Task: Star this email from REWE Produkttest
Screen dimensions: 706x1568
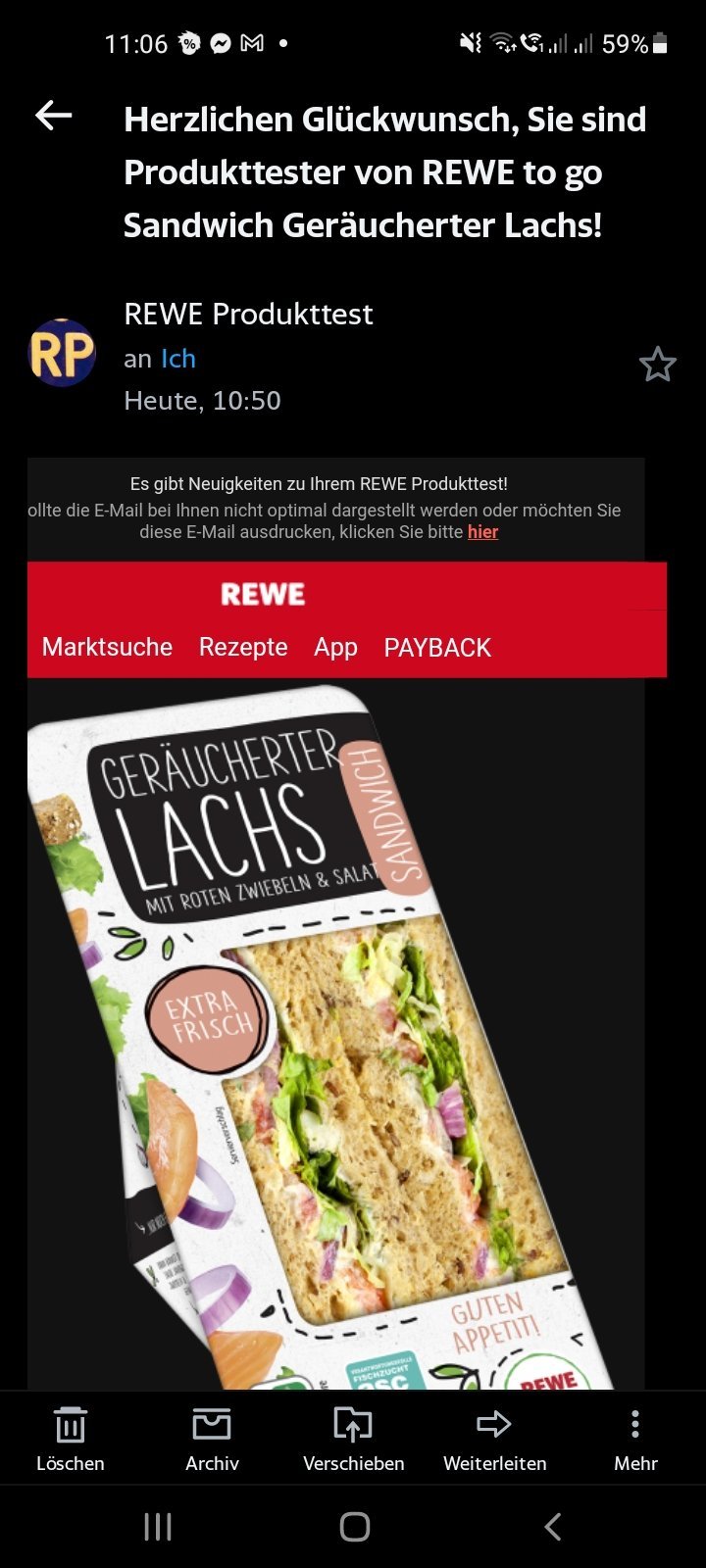Action: [x=657, y=365]
